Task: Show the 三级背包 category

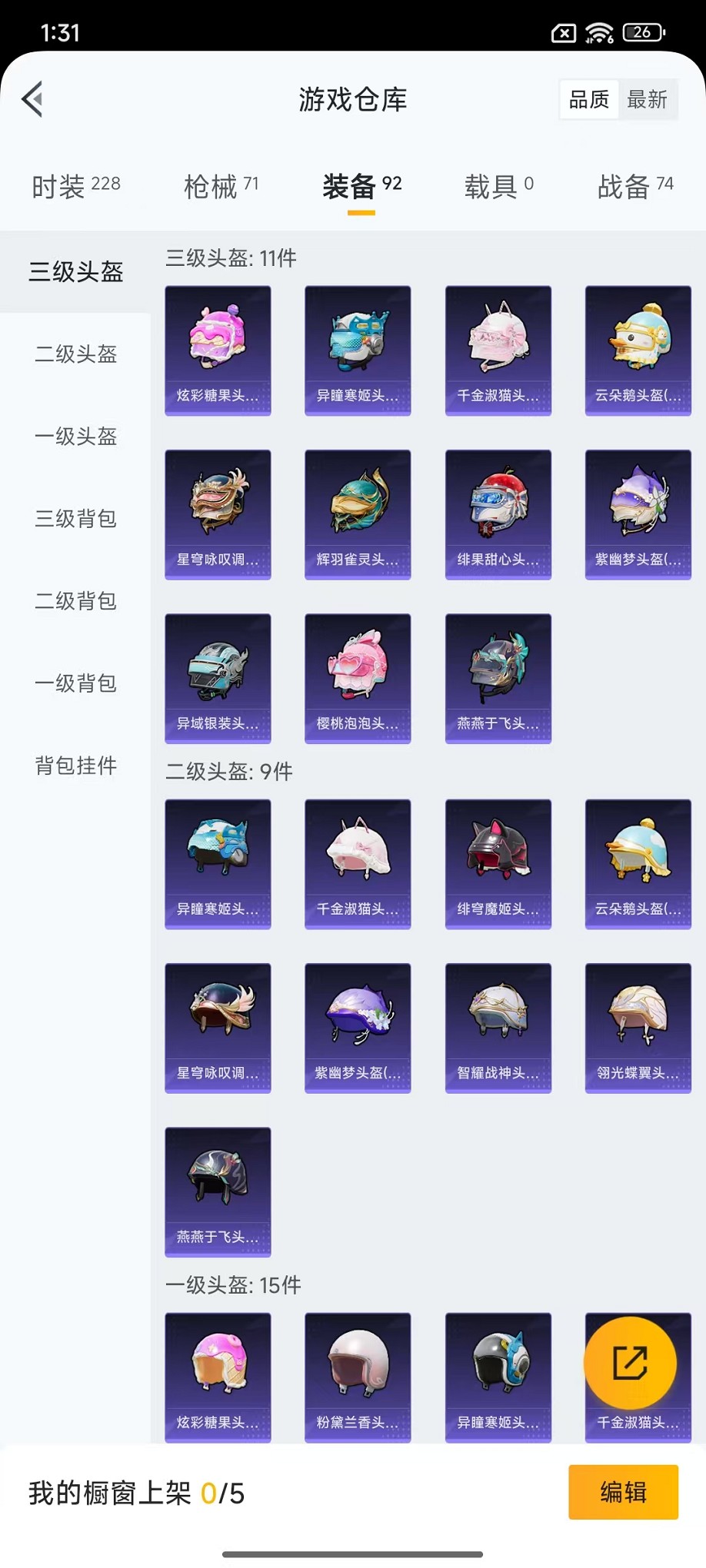Action: [75, 519]
